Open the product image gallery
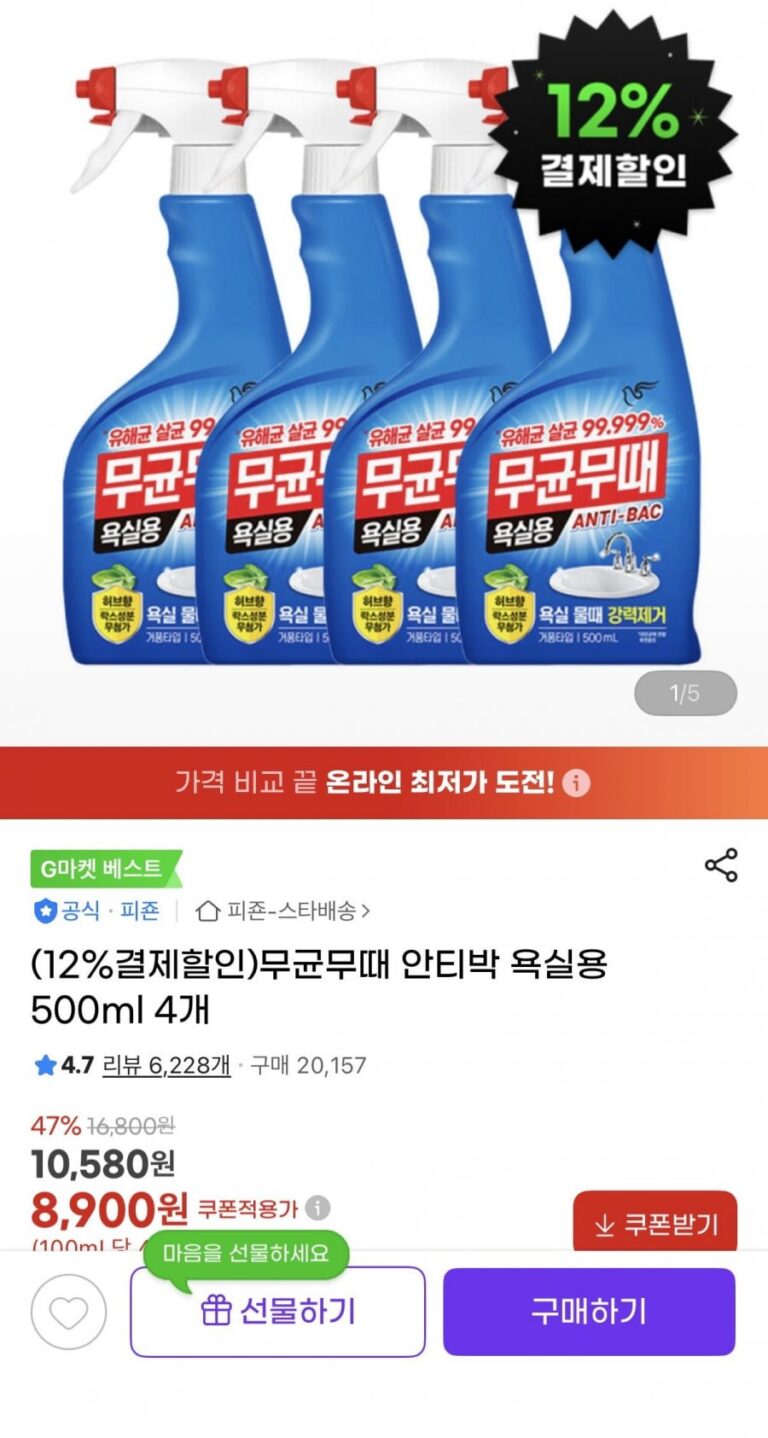Image resolution: width=768 pixels, height=1438 pixels. [384, 370]
